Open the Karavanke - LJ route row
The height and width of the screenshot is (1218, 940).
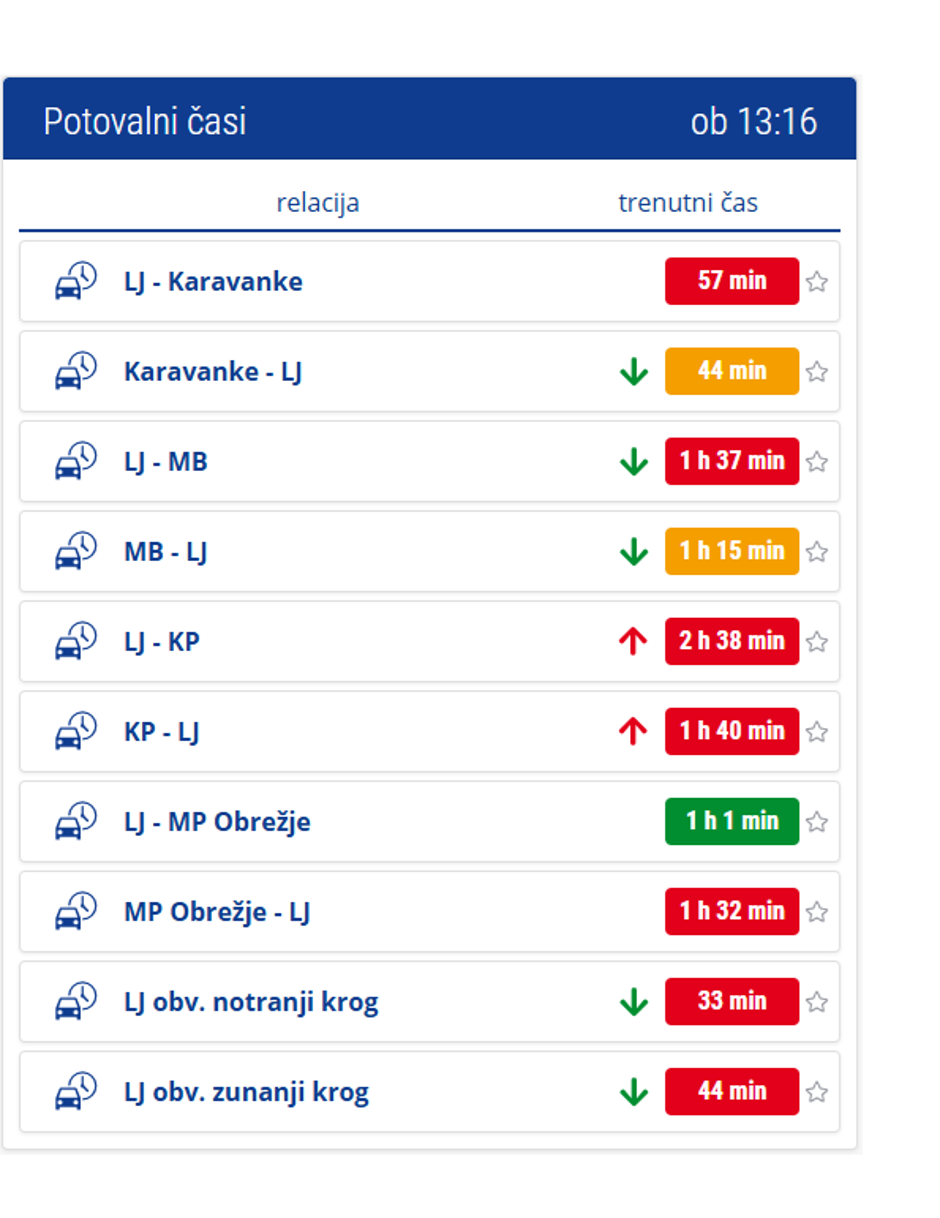pos(213,372)
